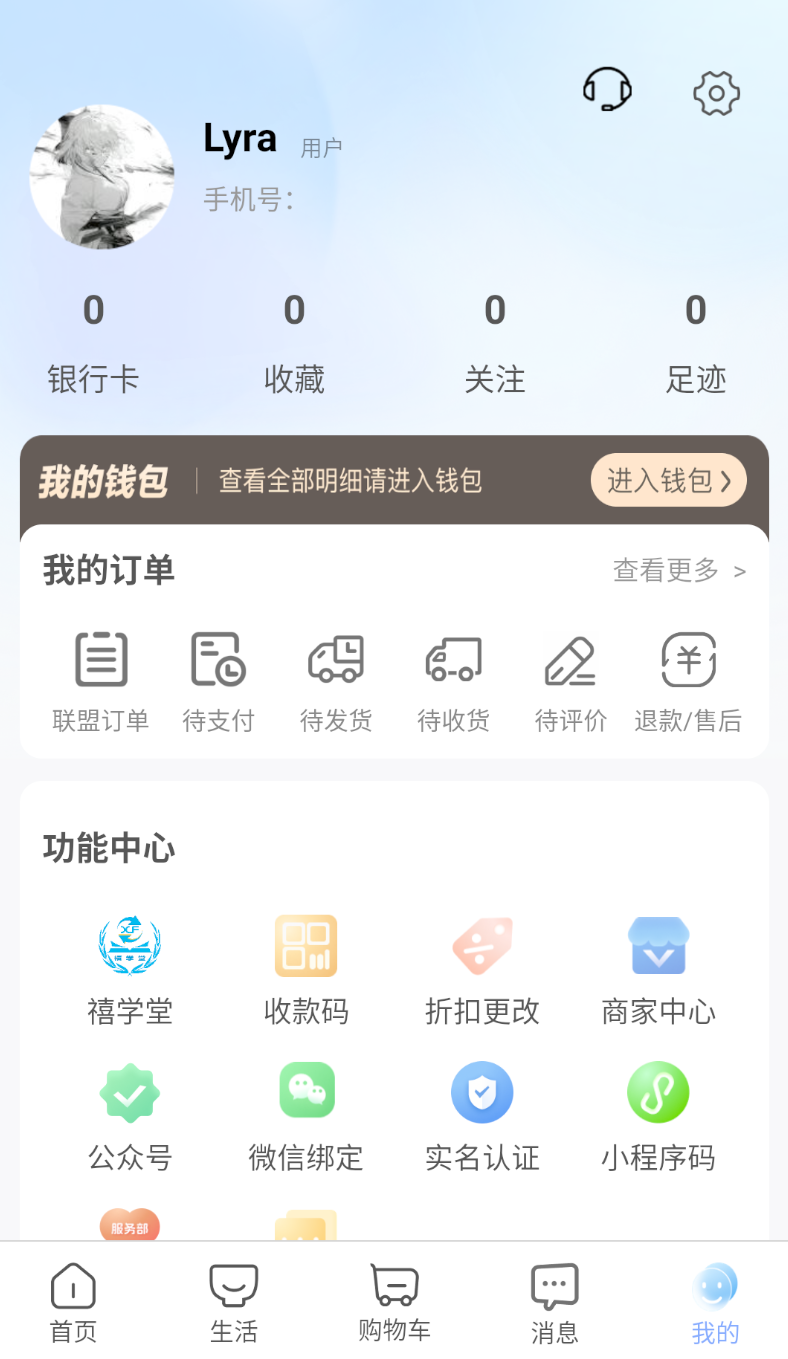
Task: Tap the 进入钱包 wallet button
Action: coord(668,480)
